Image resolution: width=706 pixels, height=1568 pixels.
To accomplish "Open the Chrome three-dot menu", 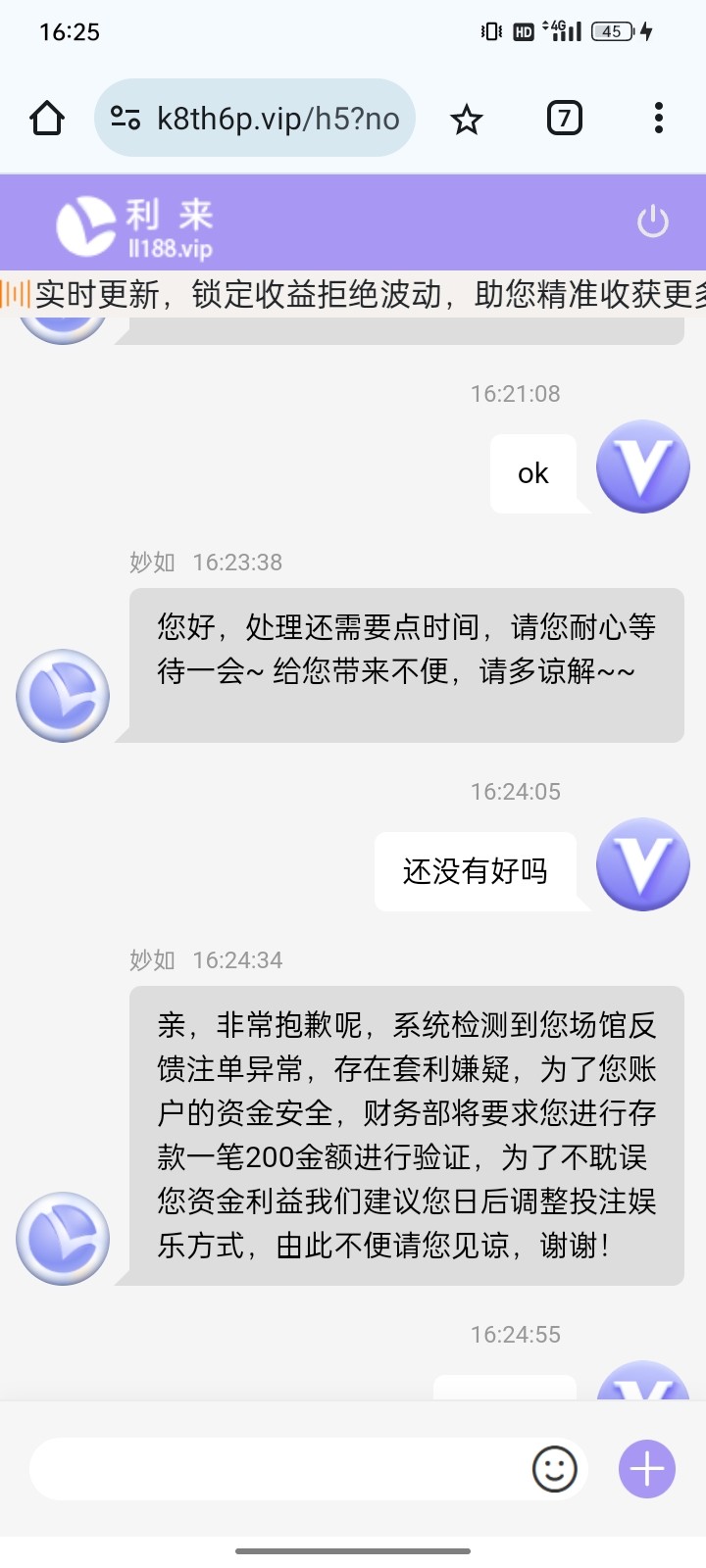I will pos(658,118).
